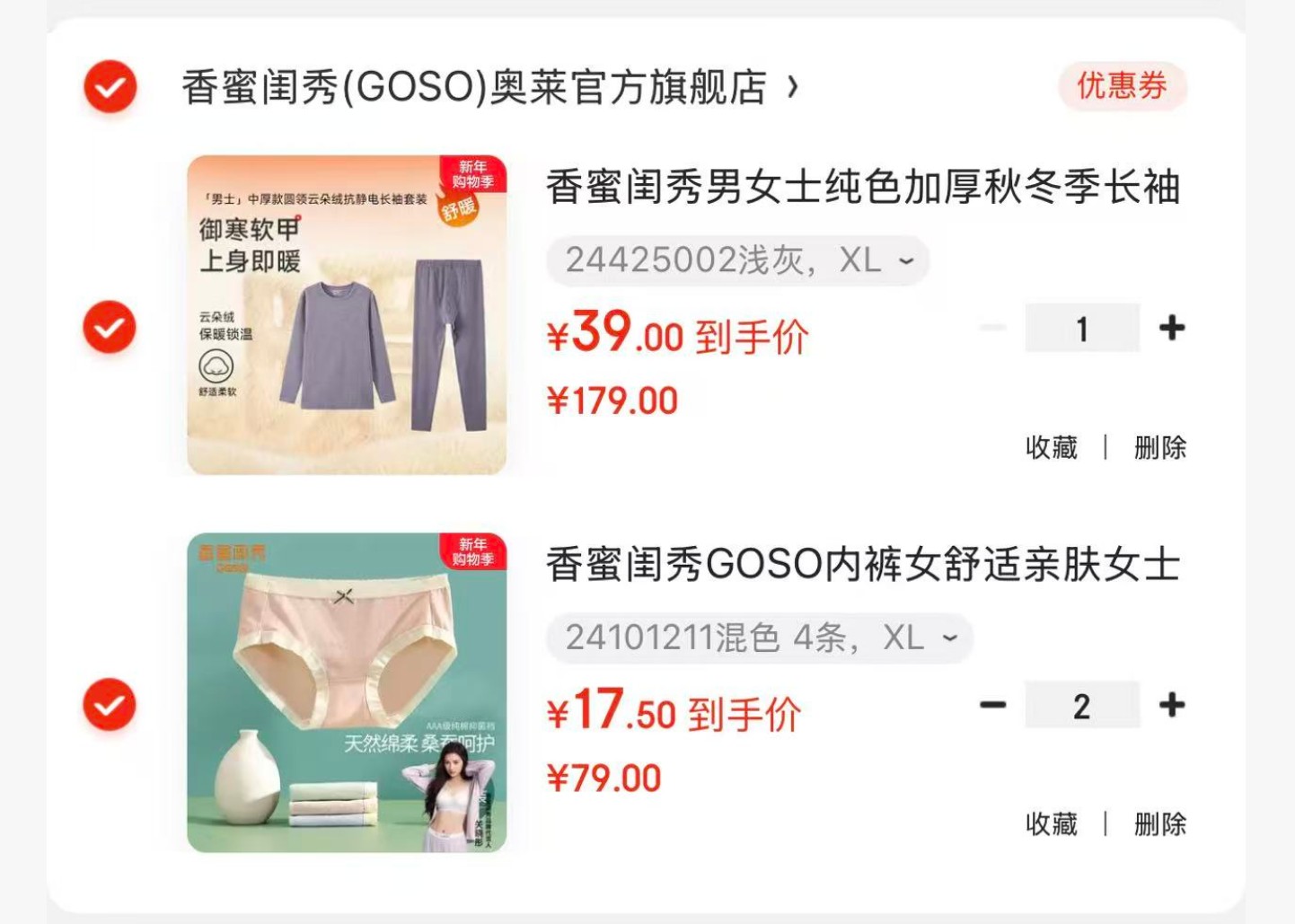Add one more GOSO内裤 item
This screenshot has height=924, width=1295.
click(1171, 705)
